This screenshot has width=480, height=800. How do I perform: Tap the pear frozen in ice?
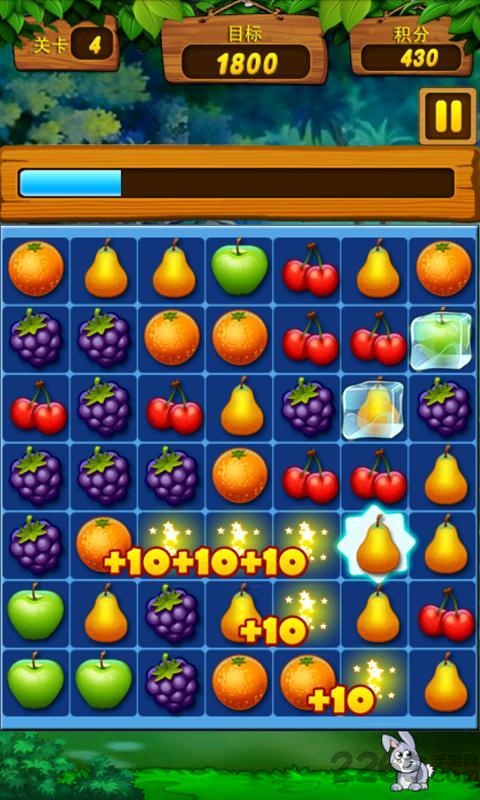point(375,409)
